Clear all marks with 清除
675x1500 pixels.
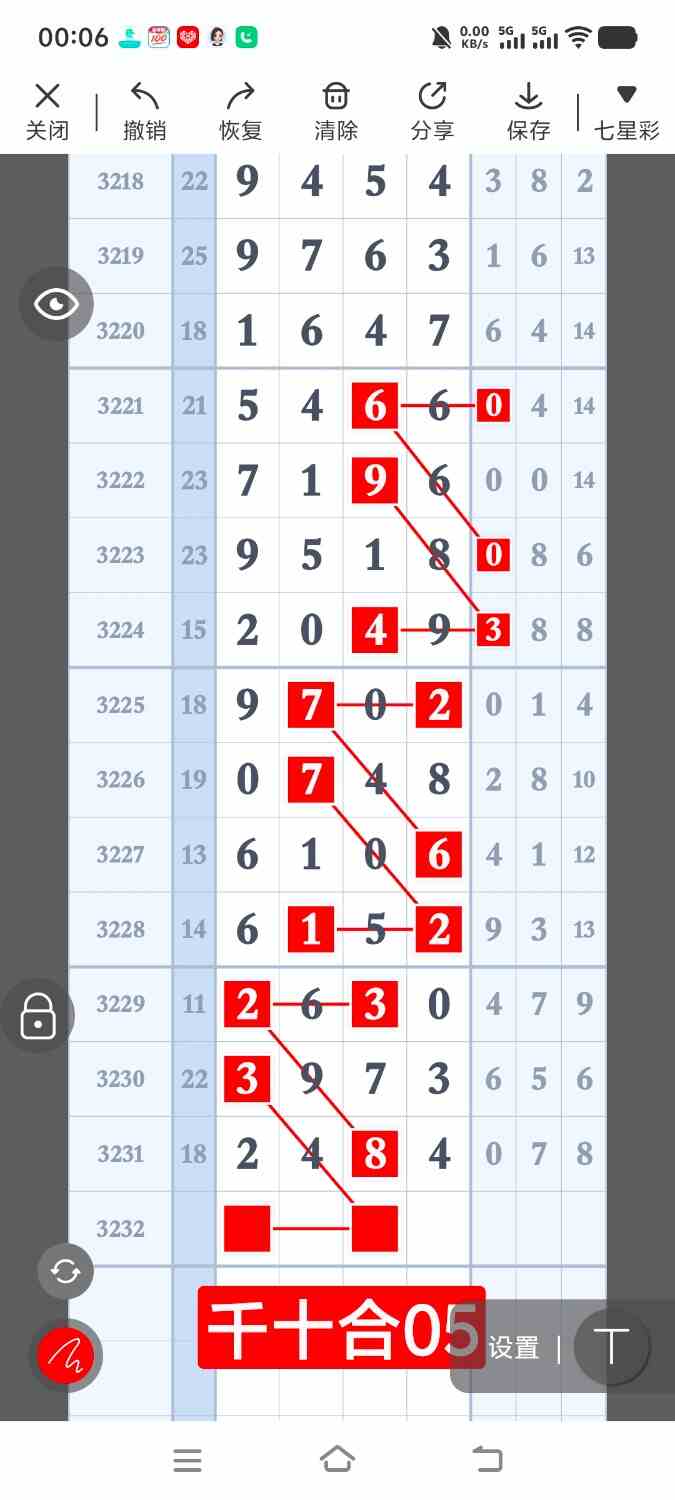click(336, 112)
